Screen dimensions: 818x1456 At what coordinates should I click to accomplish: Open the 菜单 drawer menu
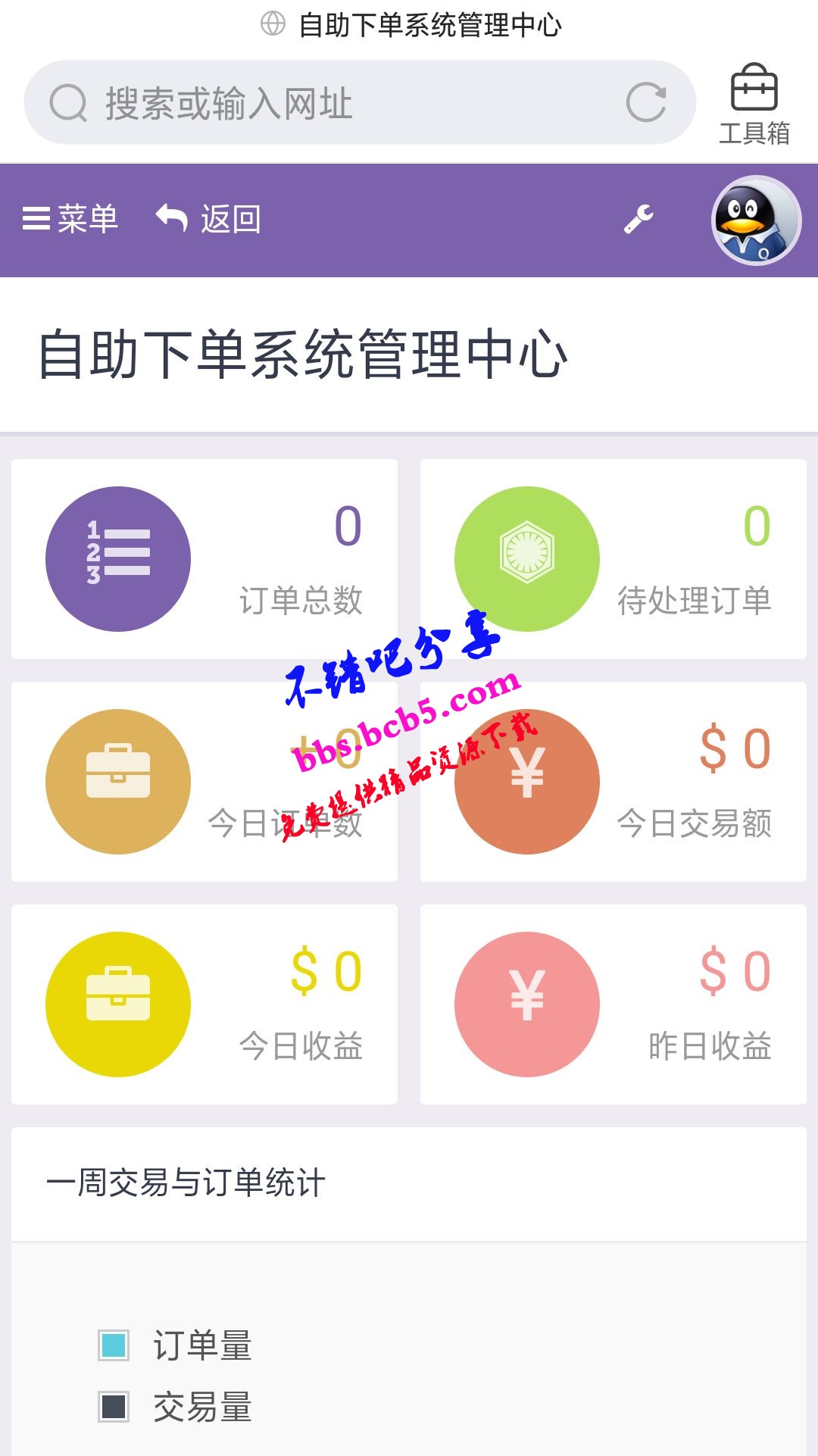pos(70,219)
